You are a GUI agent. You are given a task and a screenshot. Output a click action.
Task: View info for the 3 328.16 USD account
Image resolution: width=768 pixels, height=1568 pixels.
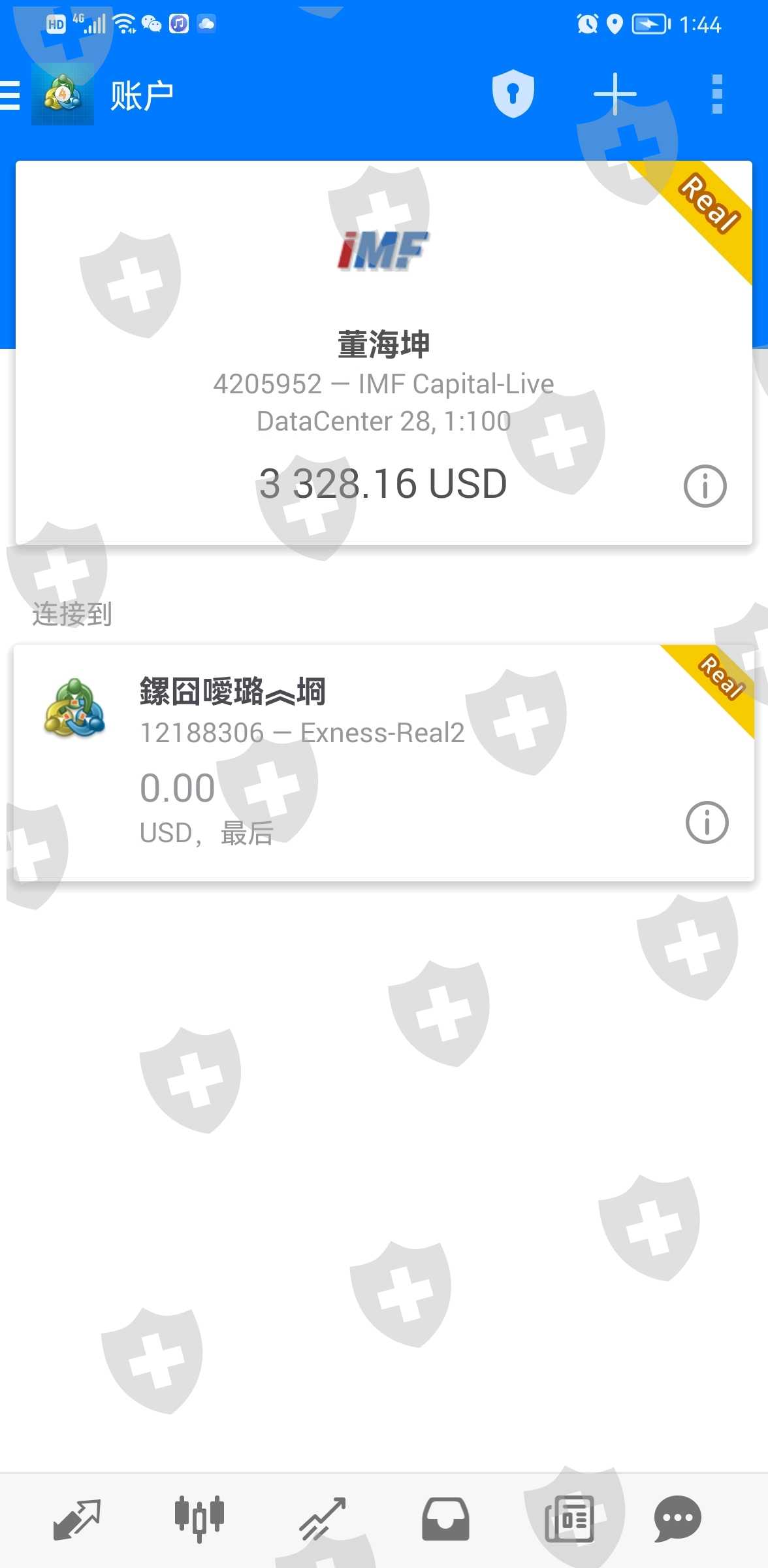[705, 486]
